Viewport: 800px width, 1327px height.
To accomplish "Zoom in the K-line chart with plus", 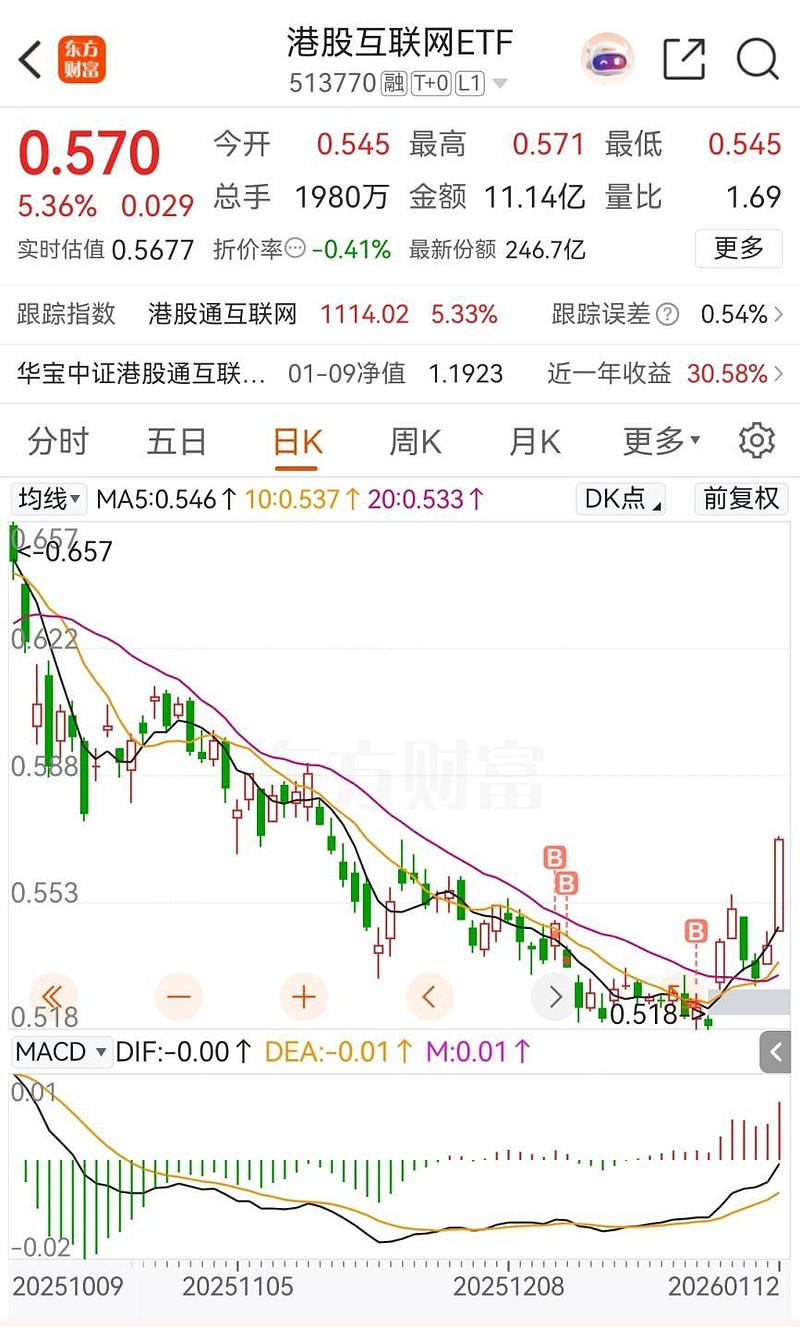I will [304, 996].
